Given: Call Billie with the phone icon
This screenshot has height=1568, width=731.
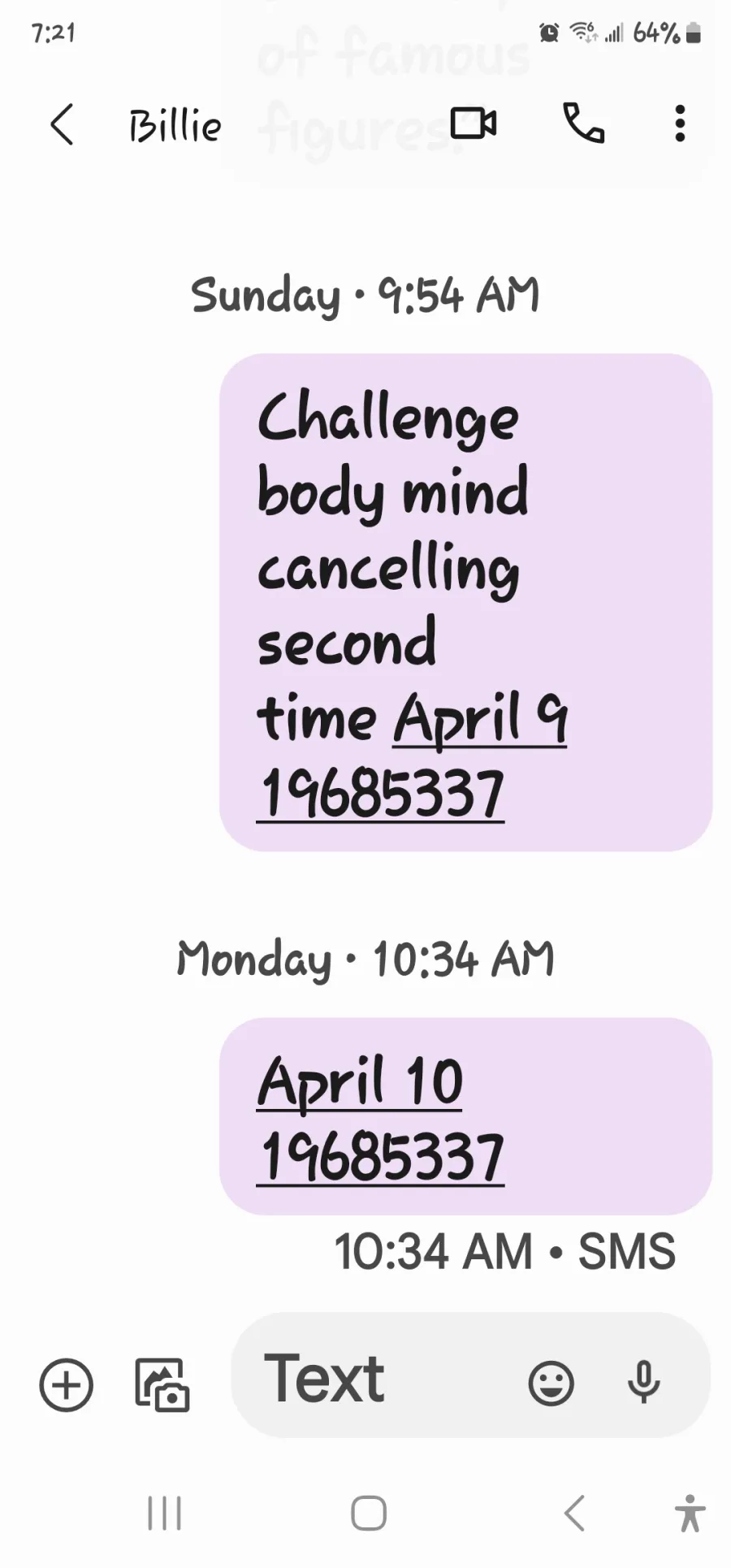Looking at the screenshot, I should click(584, 123).
